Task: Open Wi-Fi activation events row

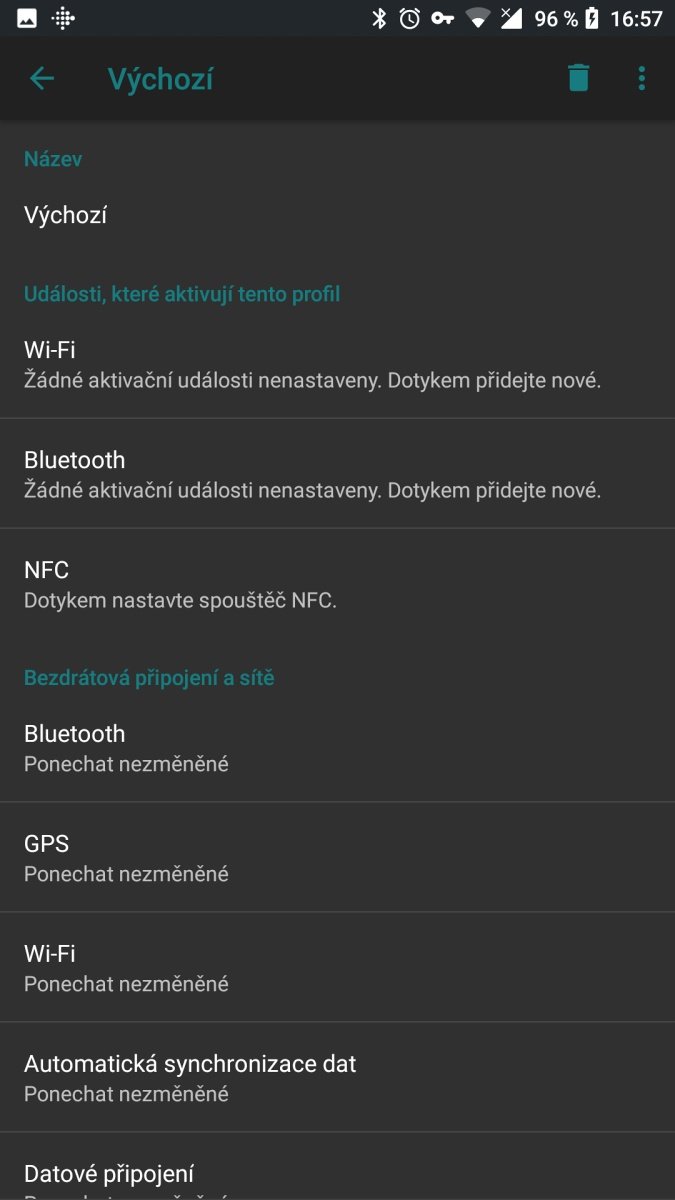Action: [337, 364]
